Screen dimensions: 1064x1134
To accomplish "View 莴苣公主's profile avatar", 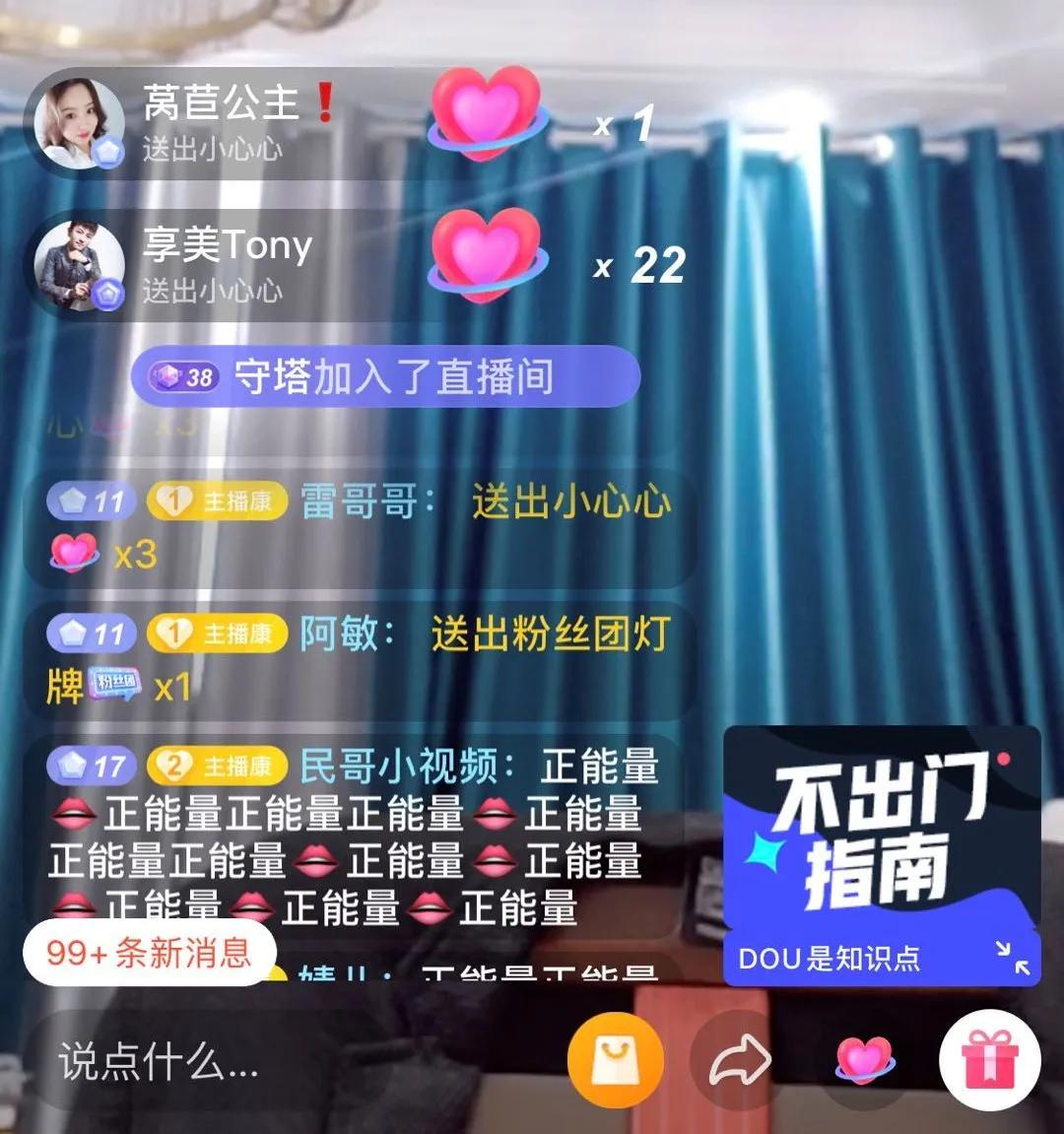I will [x=79, y=123].
